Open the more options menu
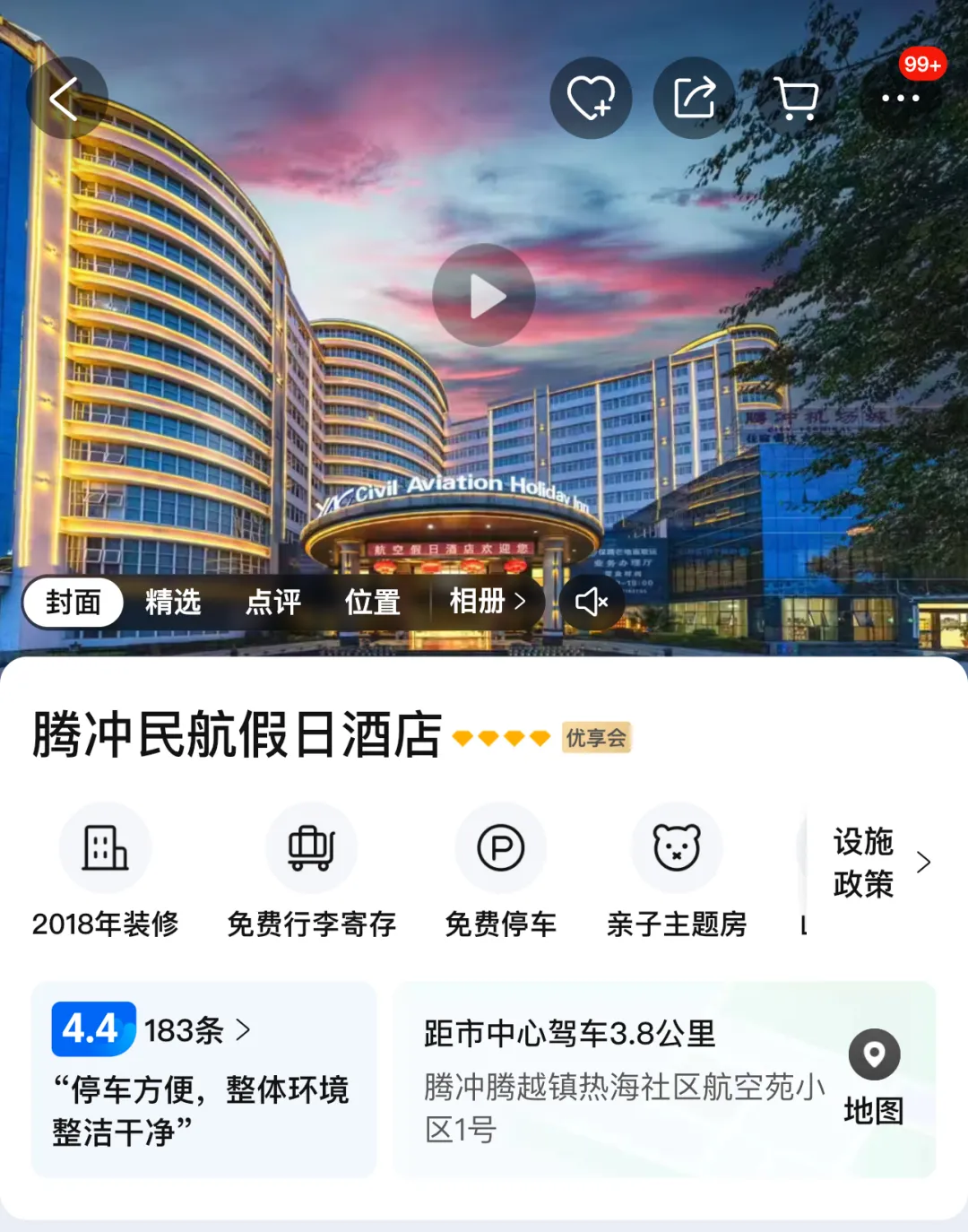This screenshot has height=1232, width=968. pyautogui.click(x=900, y=98)
